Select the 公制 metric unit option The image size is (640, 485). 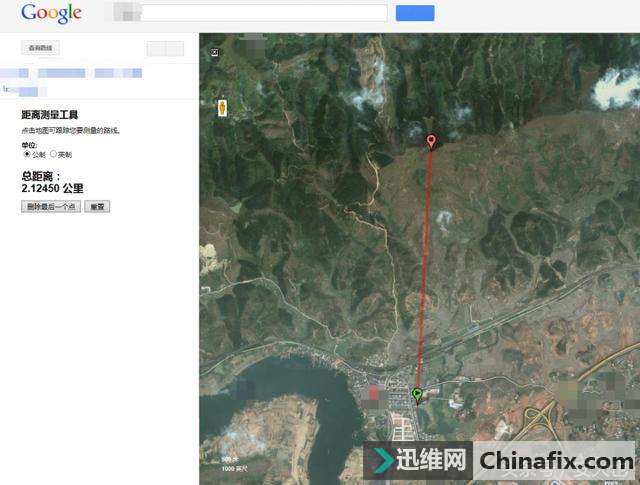(x=27, y=154)
